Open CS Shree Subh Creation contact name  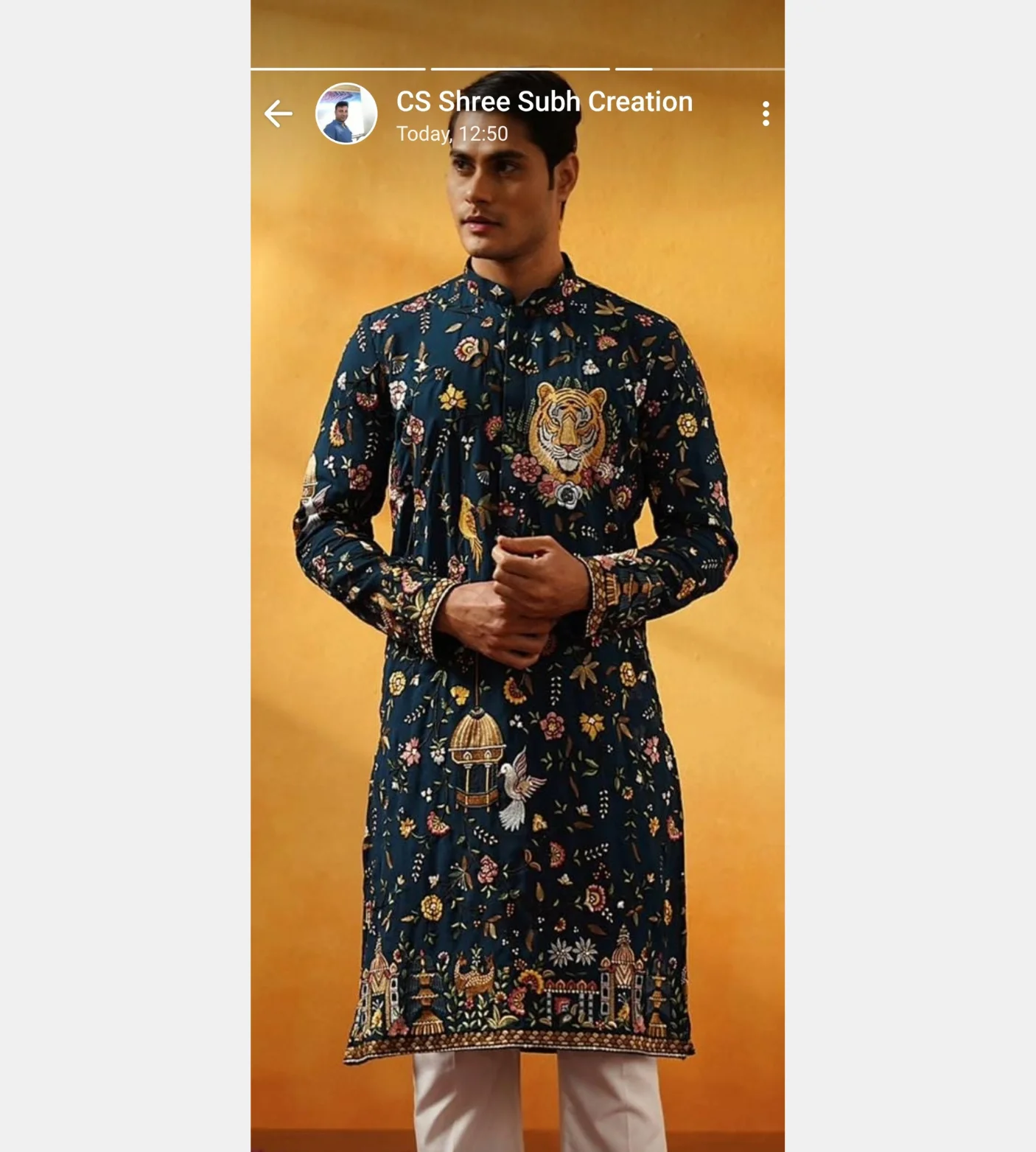click(544, 102)
